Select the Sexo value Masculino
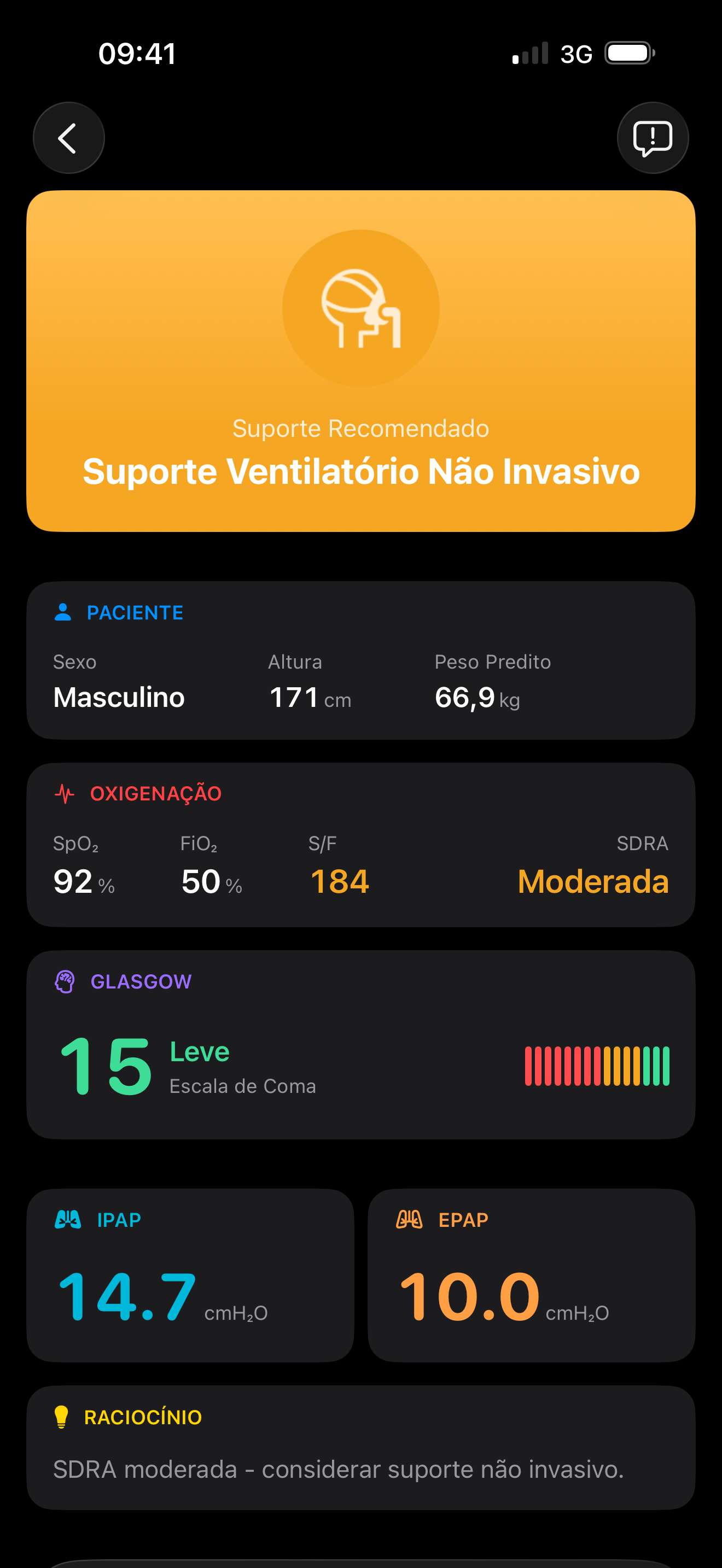Screen dimensions: 722x1568 coord(119,697)
